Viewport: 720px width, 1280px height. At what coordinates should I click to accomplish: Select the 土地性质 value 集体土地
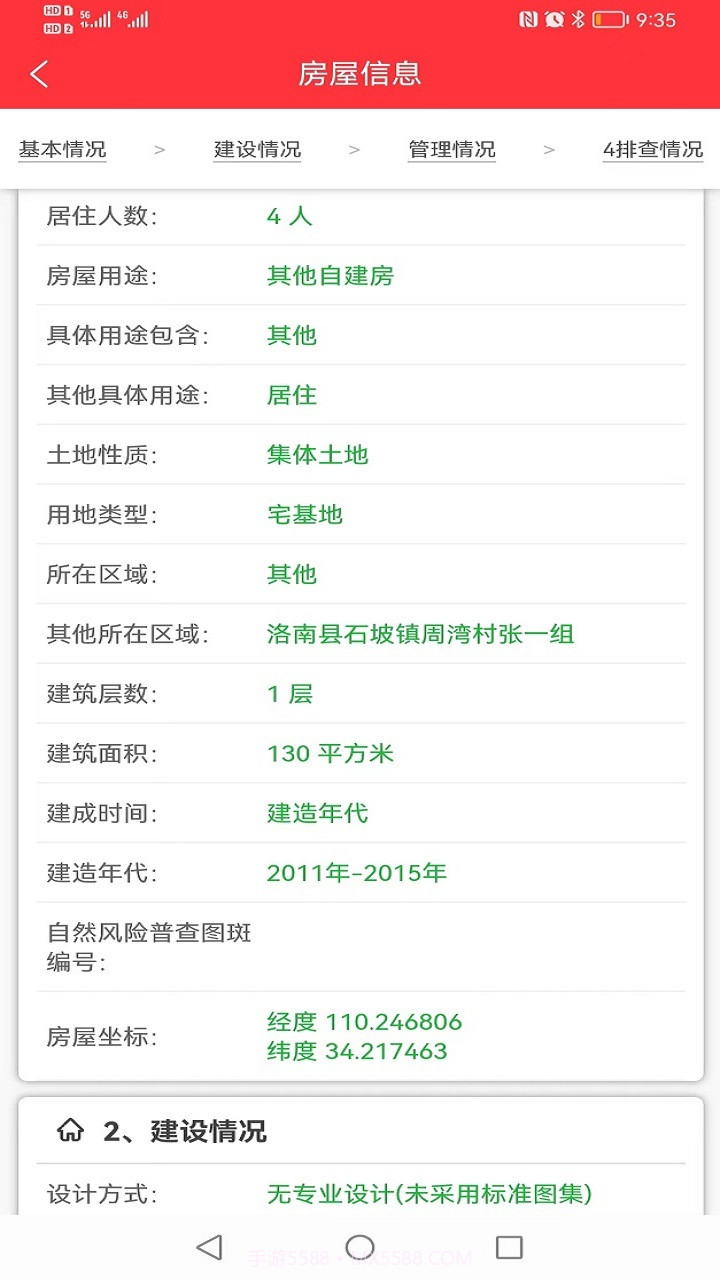click(x=318, y=455)
